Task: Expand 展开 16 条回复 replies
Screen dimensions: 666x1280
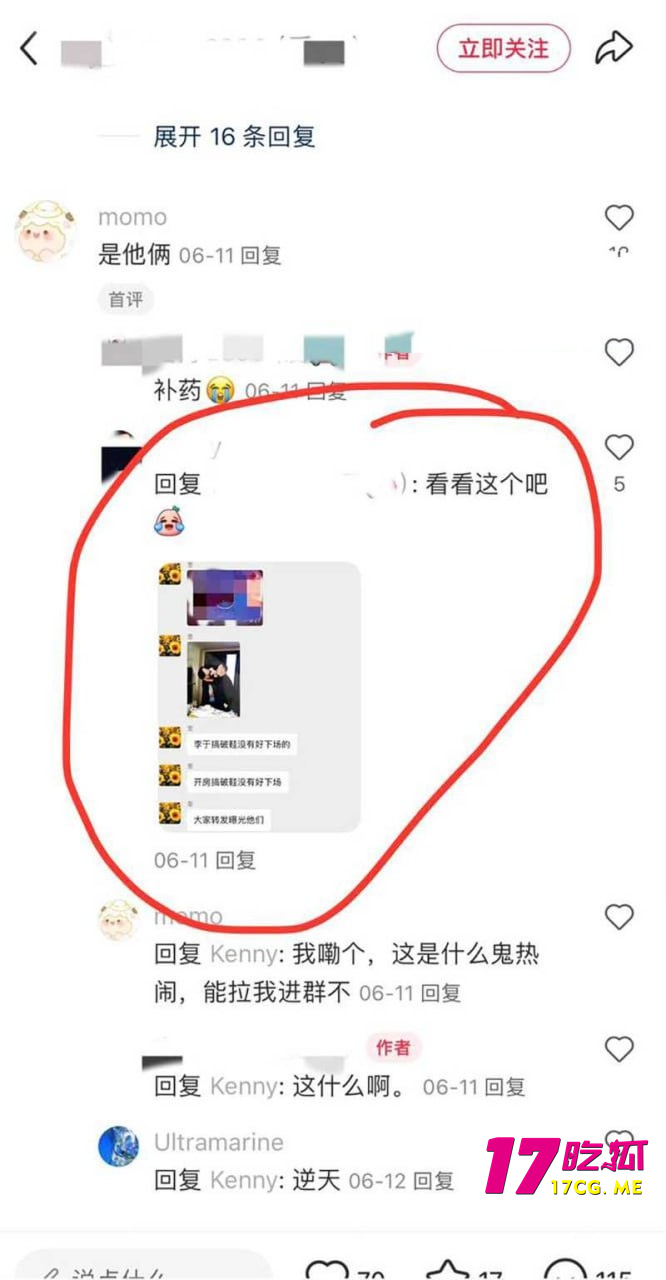Action: (234, 137)
